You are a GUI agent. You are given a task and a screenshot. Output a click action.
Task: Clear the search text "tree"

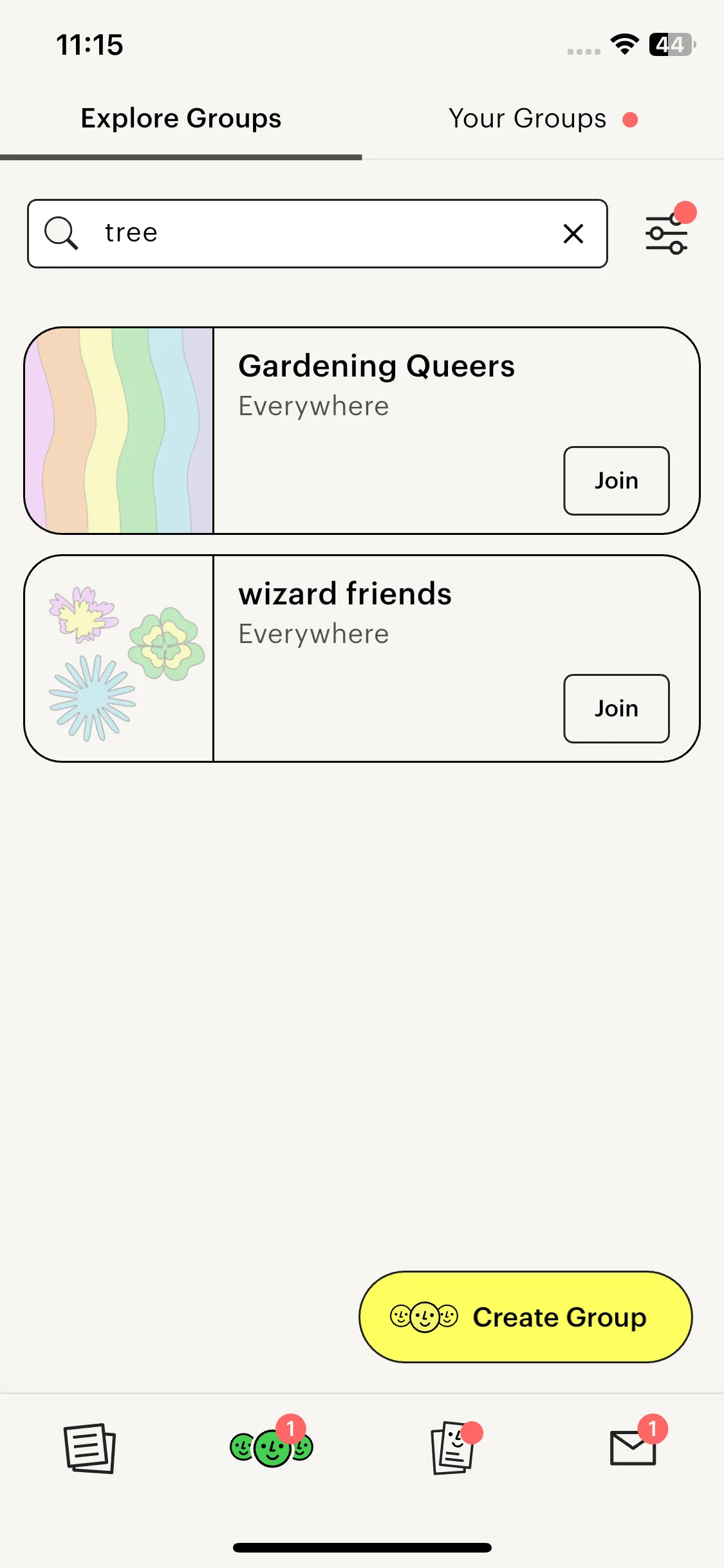click(573, 233)
